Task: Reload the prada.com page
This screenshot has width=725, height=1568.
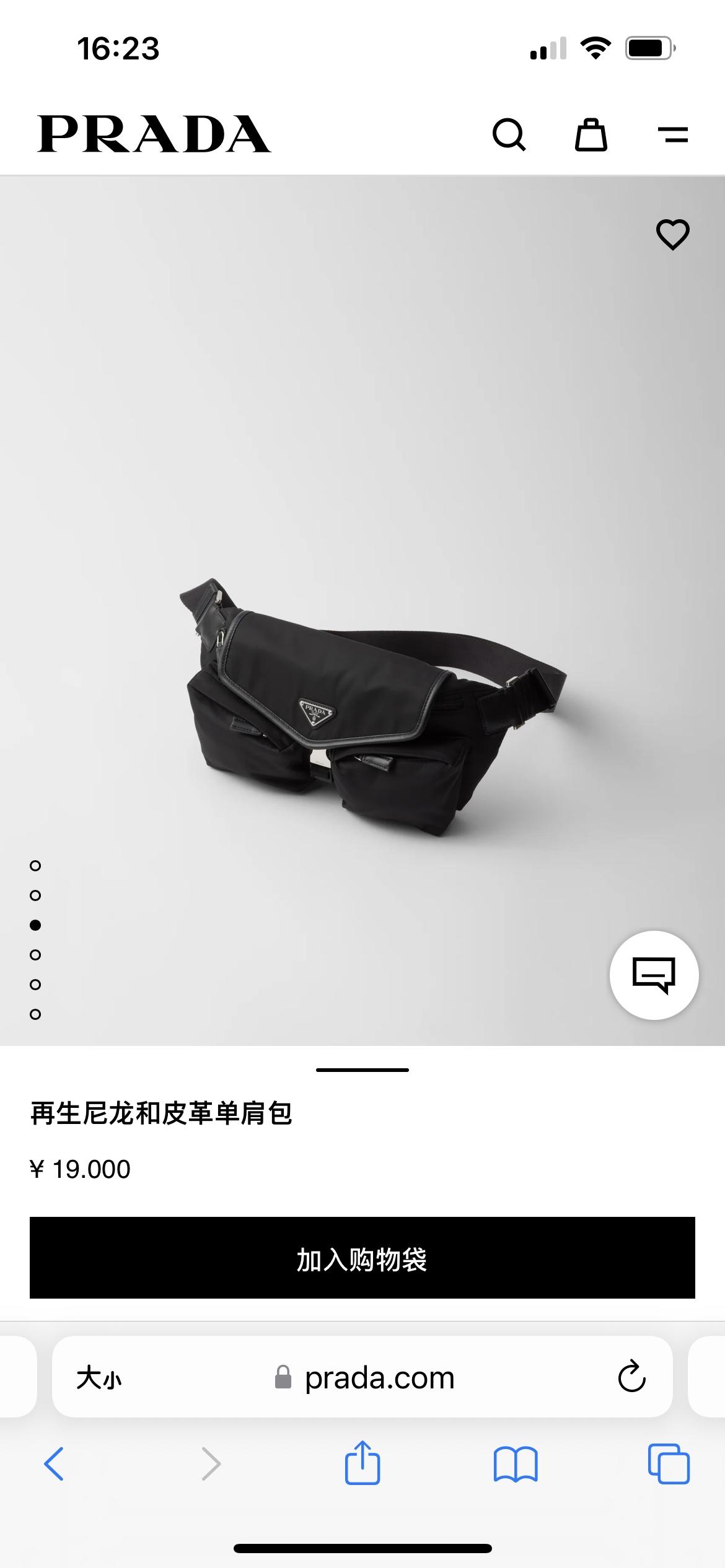Action: click(x=631, y=1377)
